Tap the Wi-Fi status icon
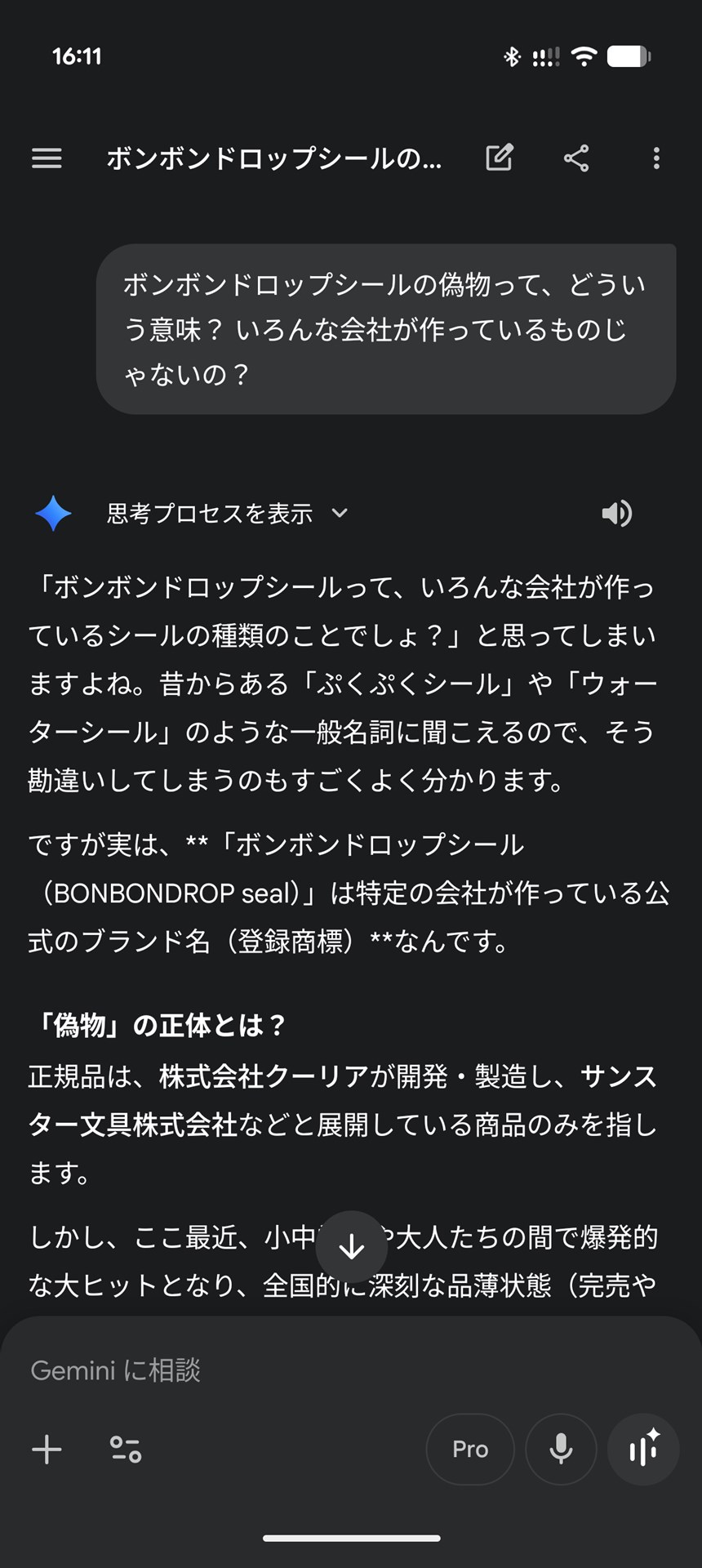The height and width of the screenshot is (1568, 702). click(x=584, y=56)
